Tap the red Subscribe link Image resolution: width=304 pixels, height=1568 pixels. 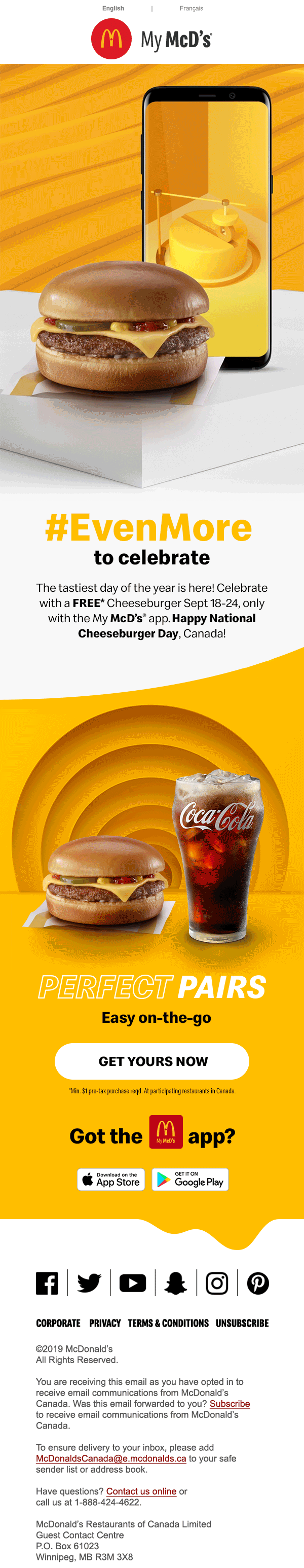coord(230,1404)
